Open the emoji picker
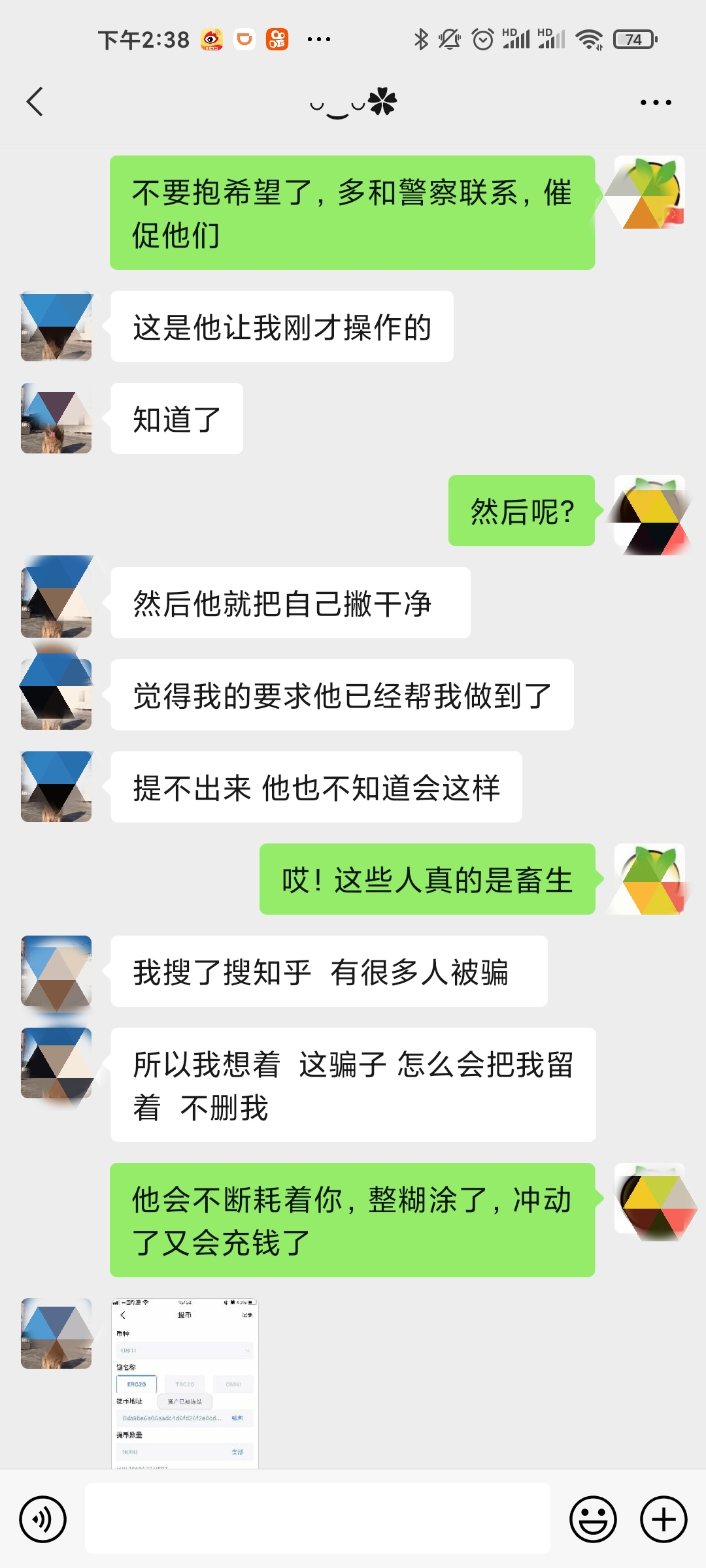706x1568 pixels. (x=594, y=1519)
